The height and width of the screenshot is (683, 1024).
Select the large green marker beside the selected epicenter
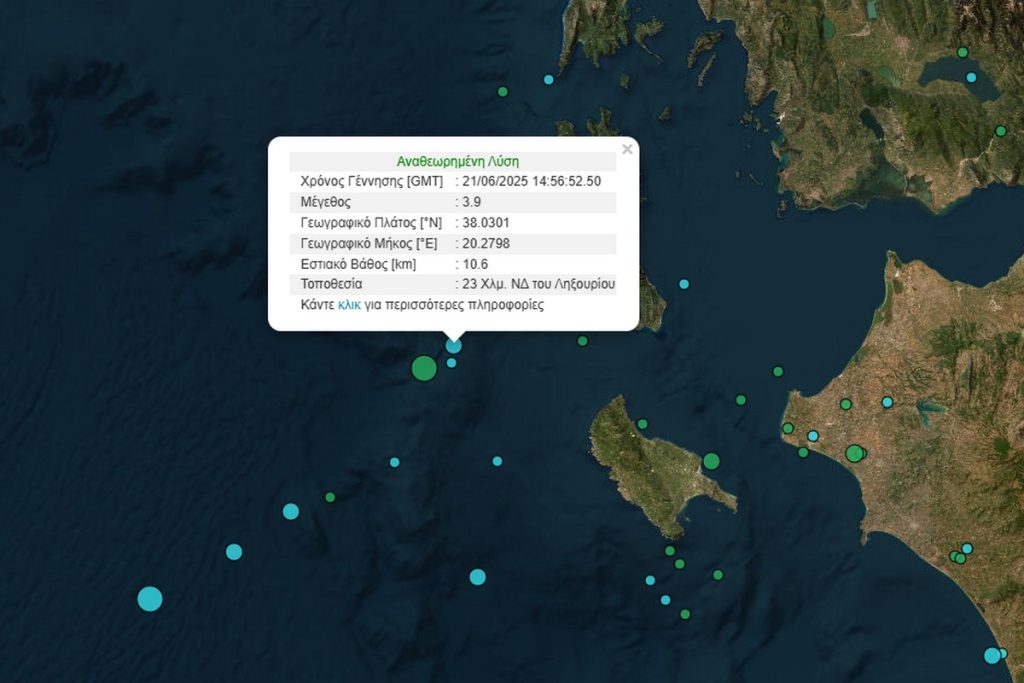pyautogui.click(x=424, y=368)
